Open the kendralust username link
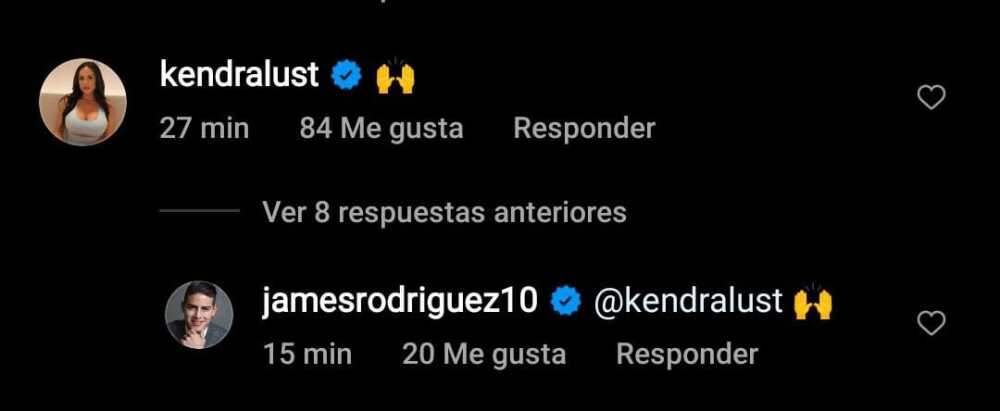1000x411 pixels. coord(239,74)
